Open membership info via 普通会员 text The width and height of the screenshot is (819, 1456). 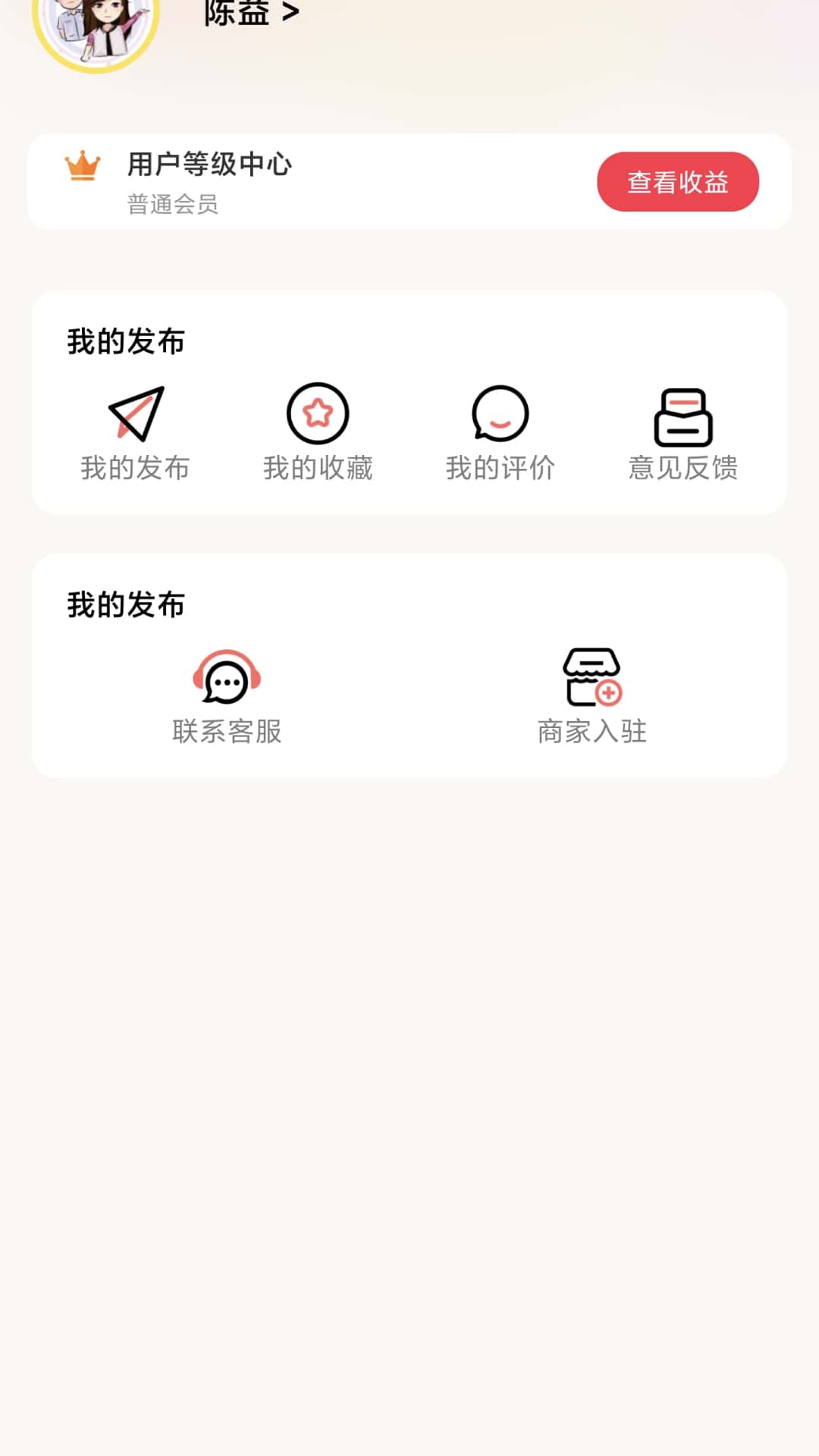point(171,203)
